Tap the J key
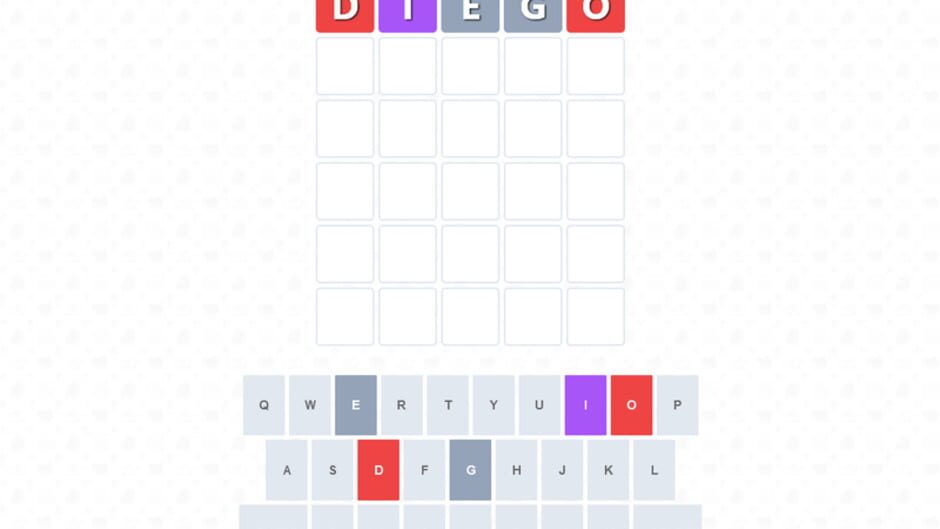 (563, 470)
